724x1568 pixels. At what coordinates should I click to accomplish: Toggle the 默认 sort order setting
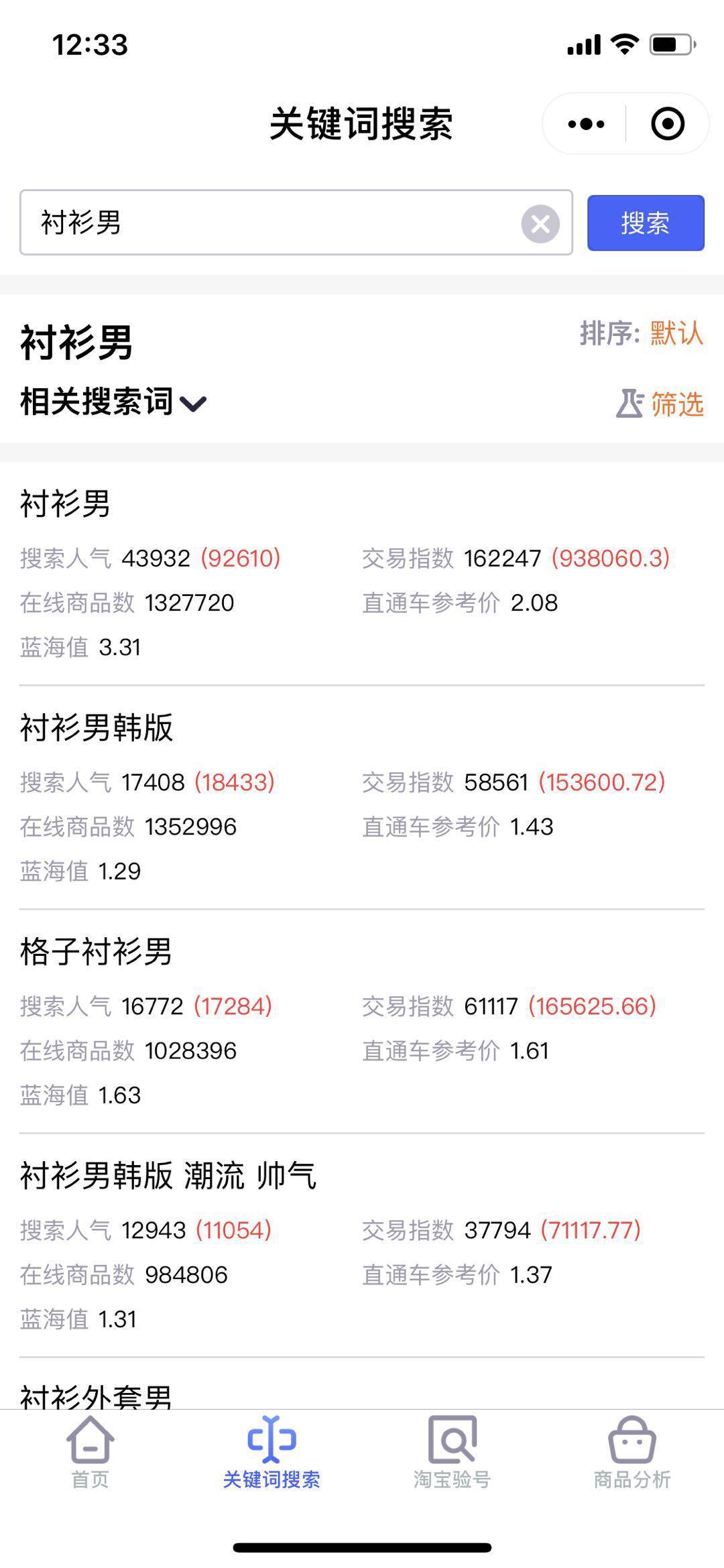coord(676,334)
